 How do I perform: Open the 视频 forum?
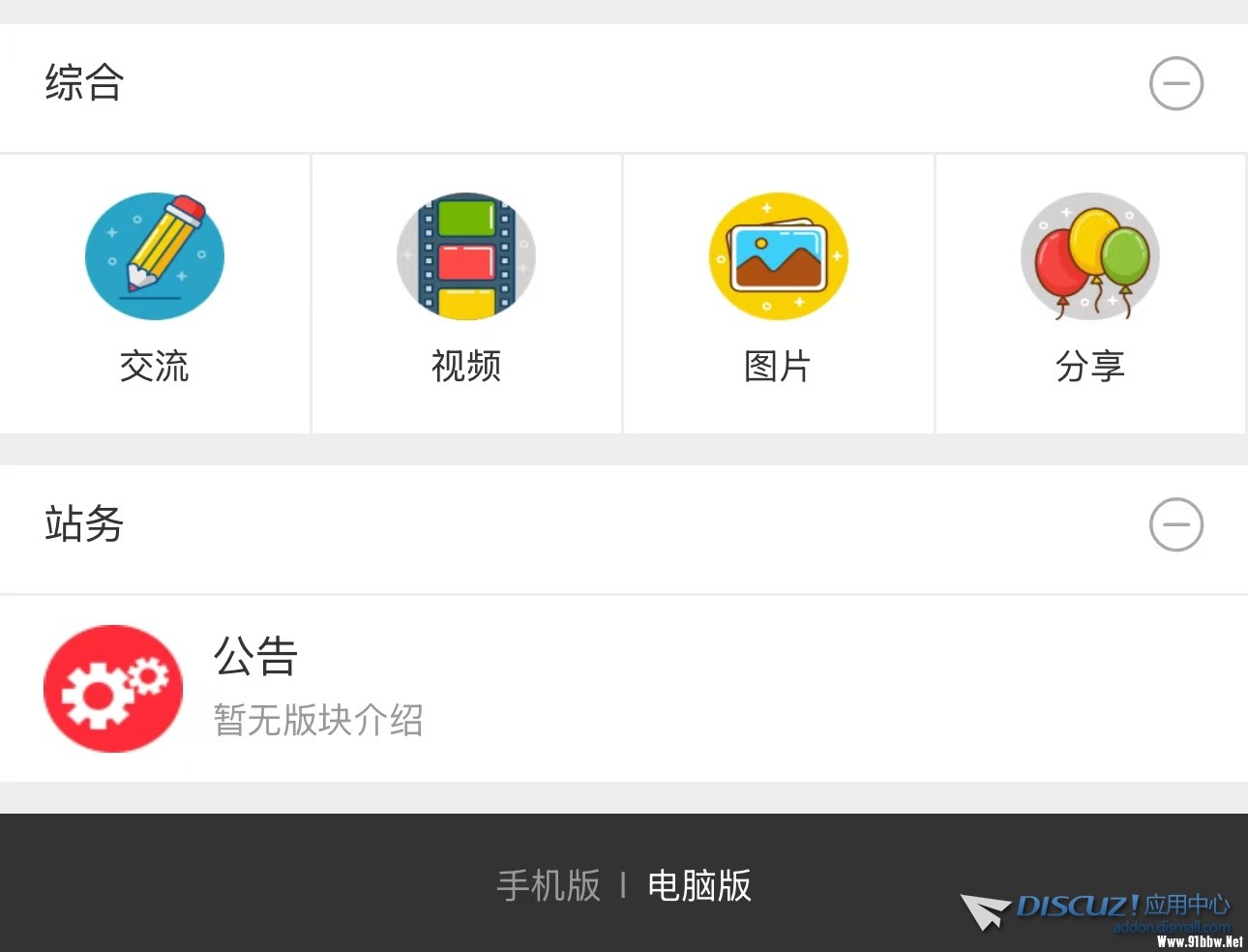pos(465,290)
